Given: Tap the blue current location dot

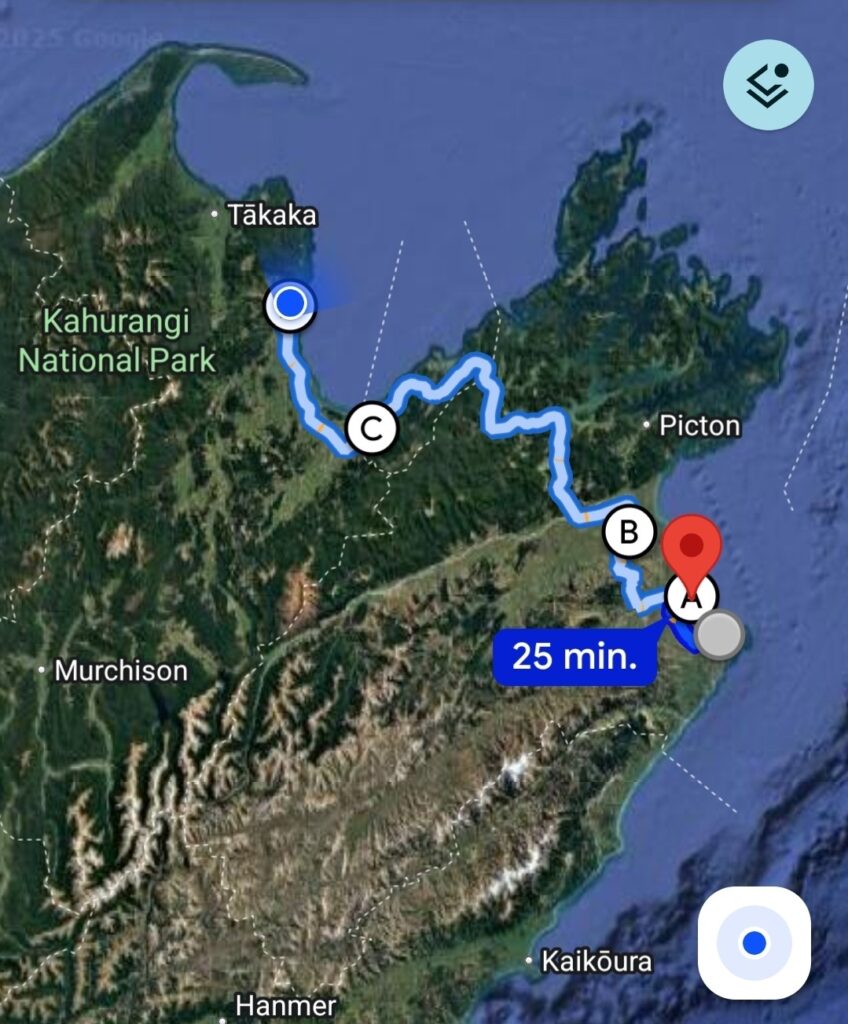Looking at the screenshot, I should (x=290, y=303).
